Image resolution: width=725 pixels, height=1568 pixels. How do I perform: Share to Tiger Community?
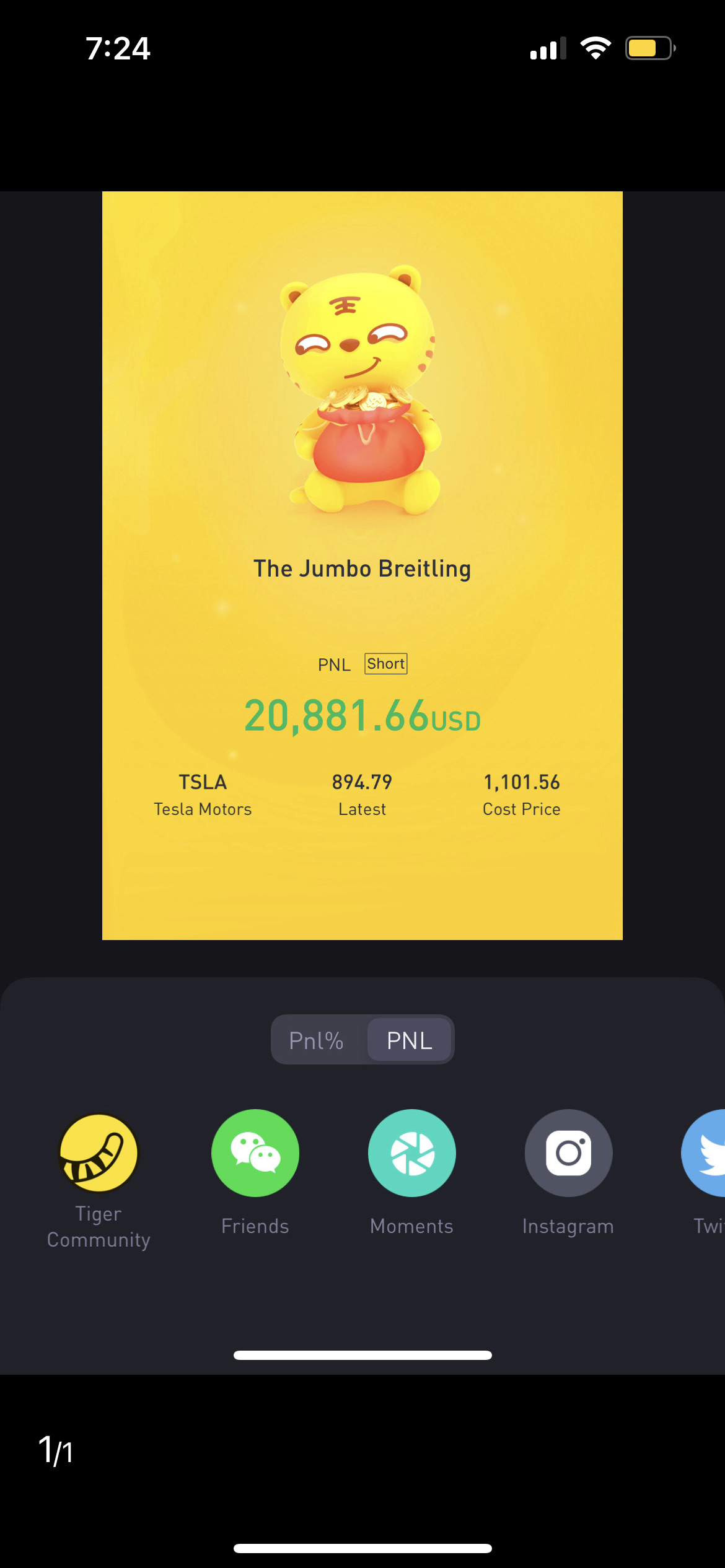tap(99, 1153)
